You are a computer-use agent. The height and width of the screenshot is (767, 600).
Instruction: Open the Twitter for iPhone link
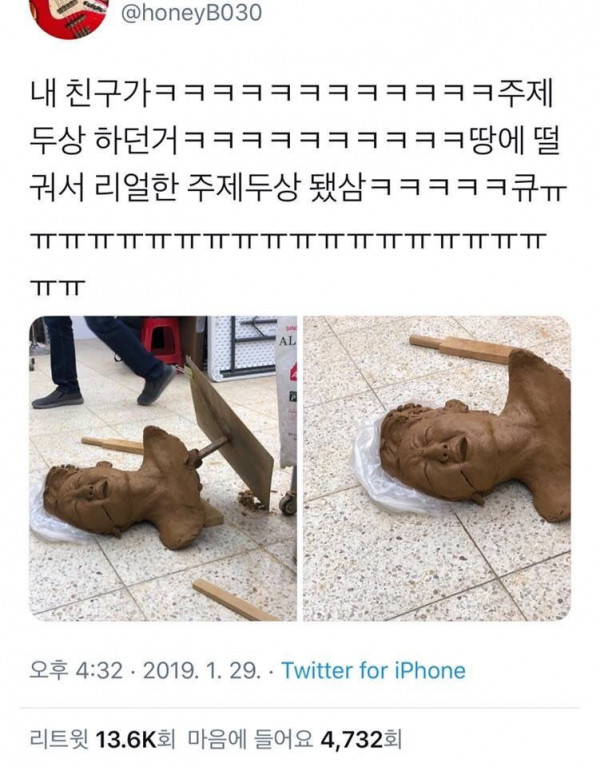373,670
